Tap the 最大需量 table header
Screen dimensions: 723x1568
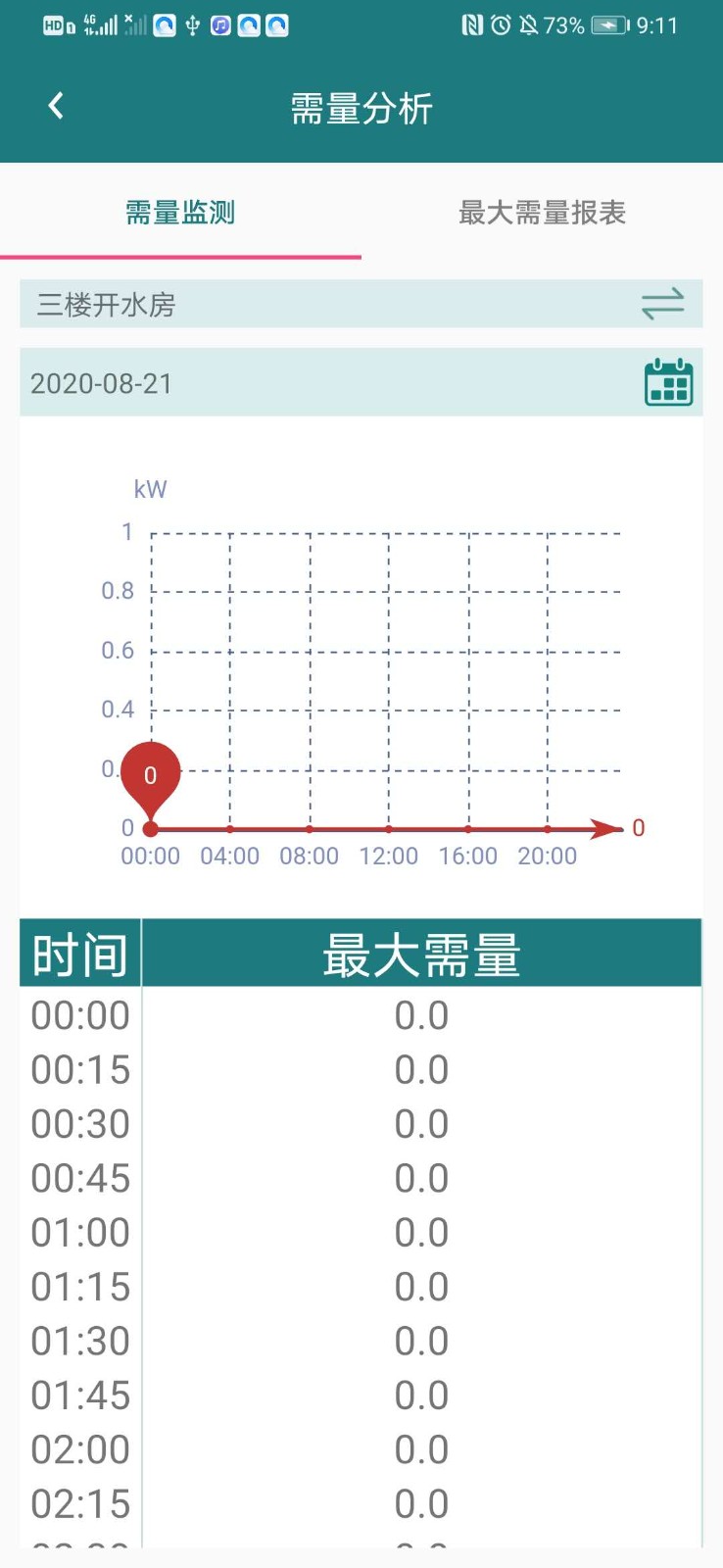click(421, 953)
